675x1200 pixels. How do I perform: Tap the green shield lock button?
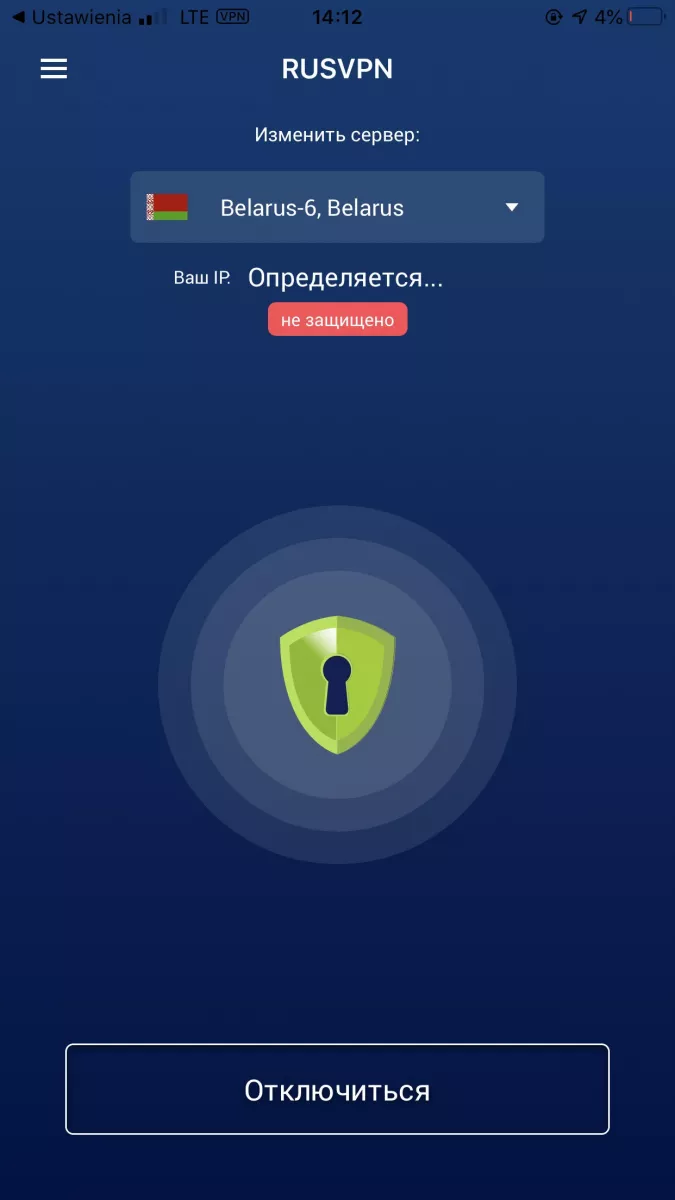(x=337, y=685)
